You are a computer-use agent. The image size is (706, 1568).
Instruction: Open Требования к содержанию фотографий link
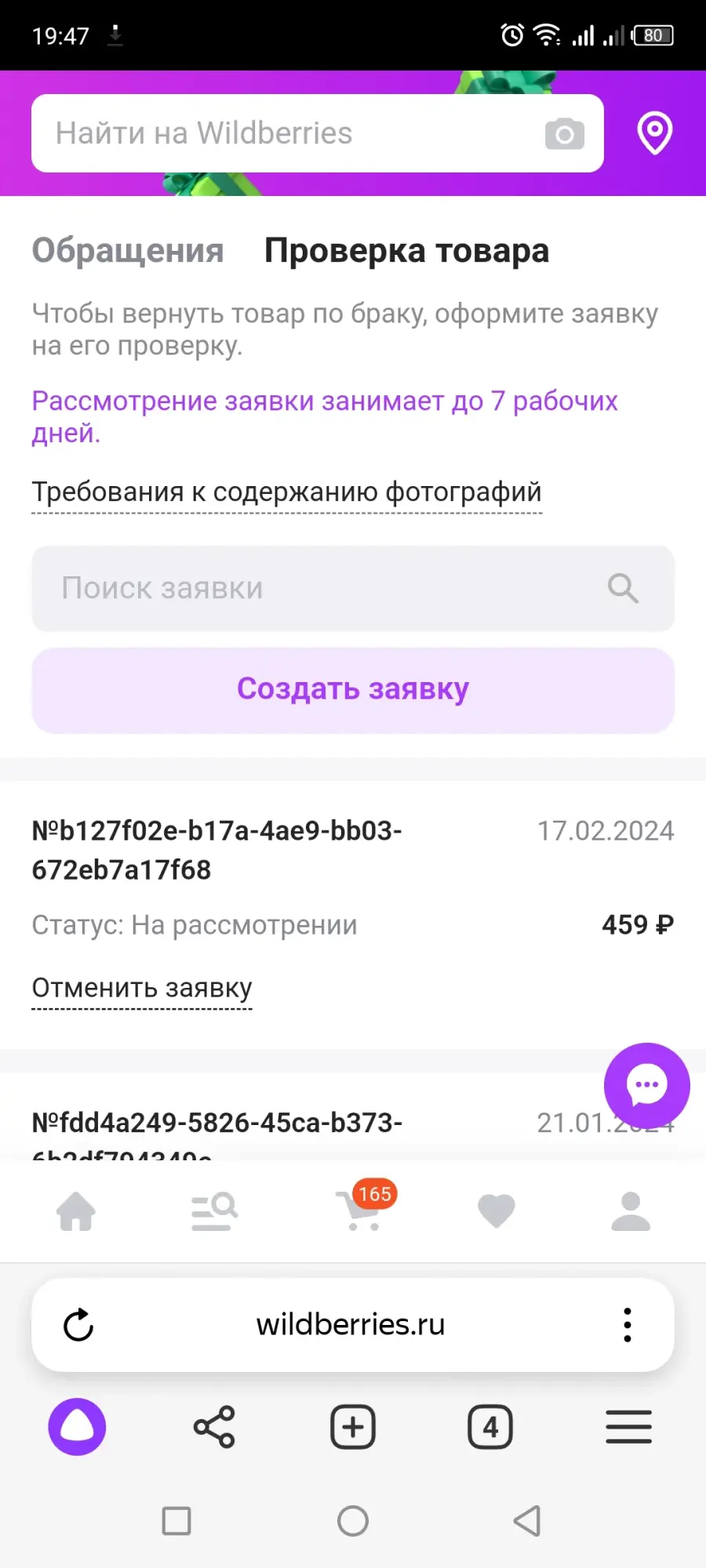(x=286, y=493)
